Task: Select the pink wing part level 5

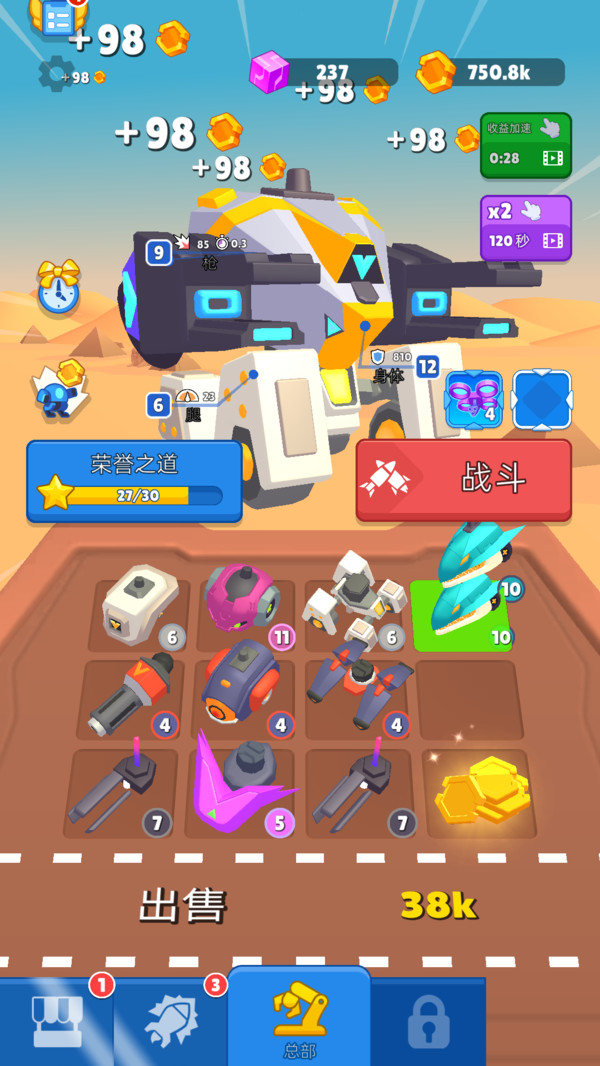Action: coord(243,783)
